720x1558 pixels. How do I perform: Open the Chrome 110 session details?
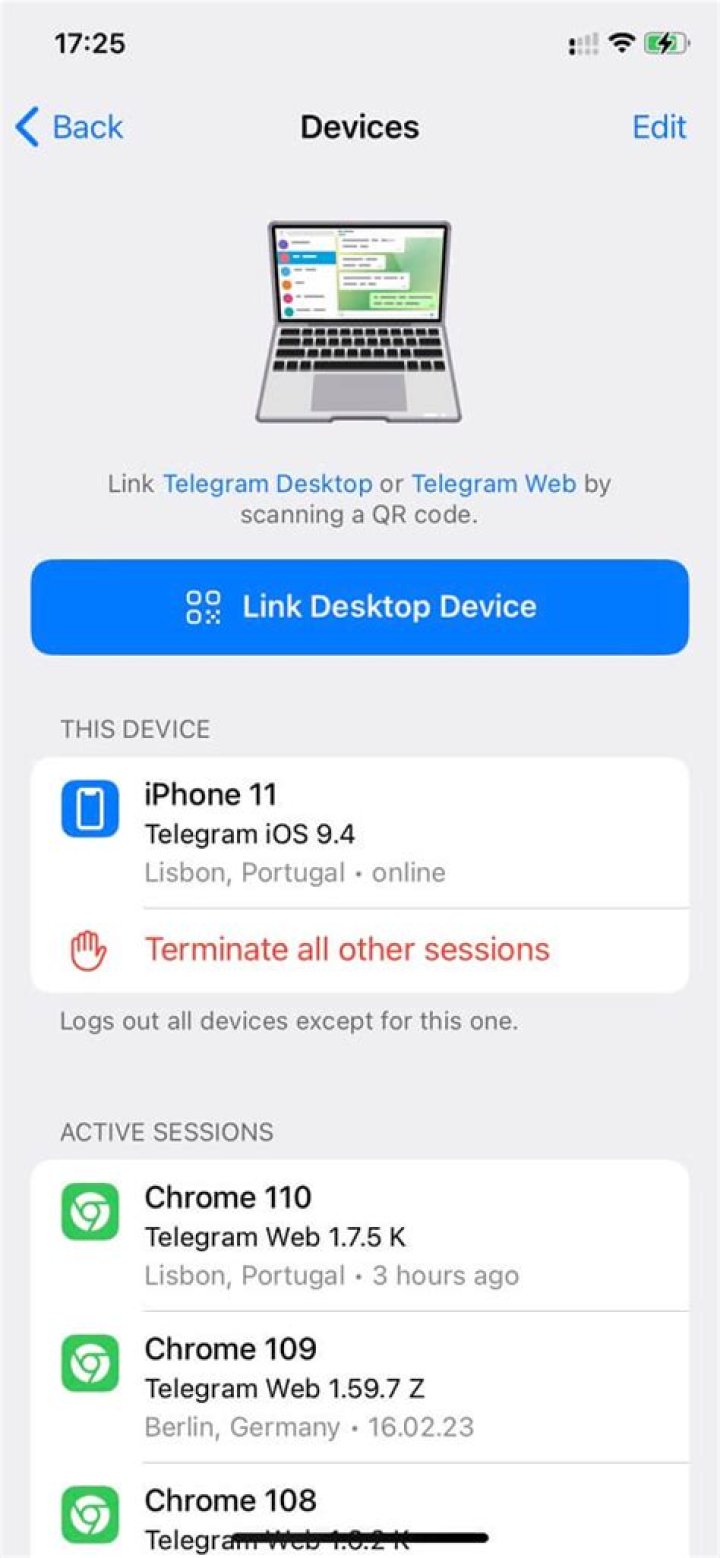[x=360, y=1235]
